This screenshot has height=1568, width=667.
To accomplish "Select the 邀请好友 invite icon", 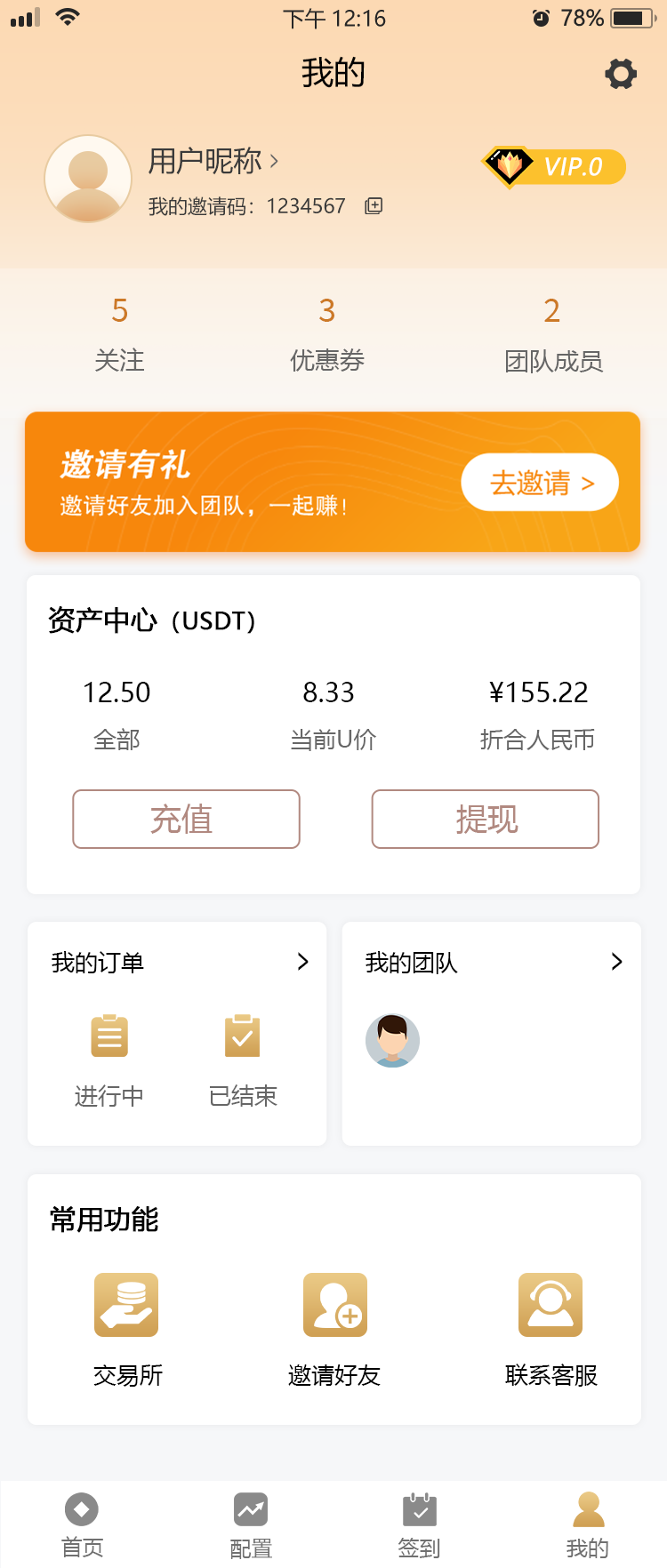I will [x=335, y=1304].
